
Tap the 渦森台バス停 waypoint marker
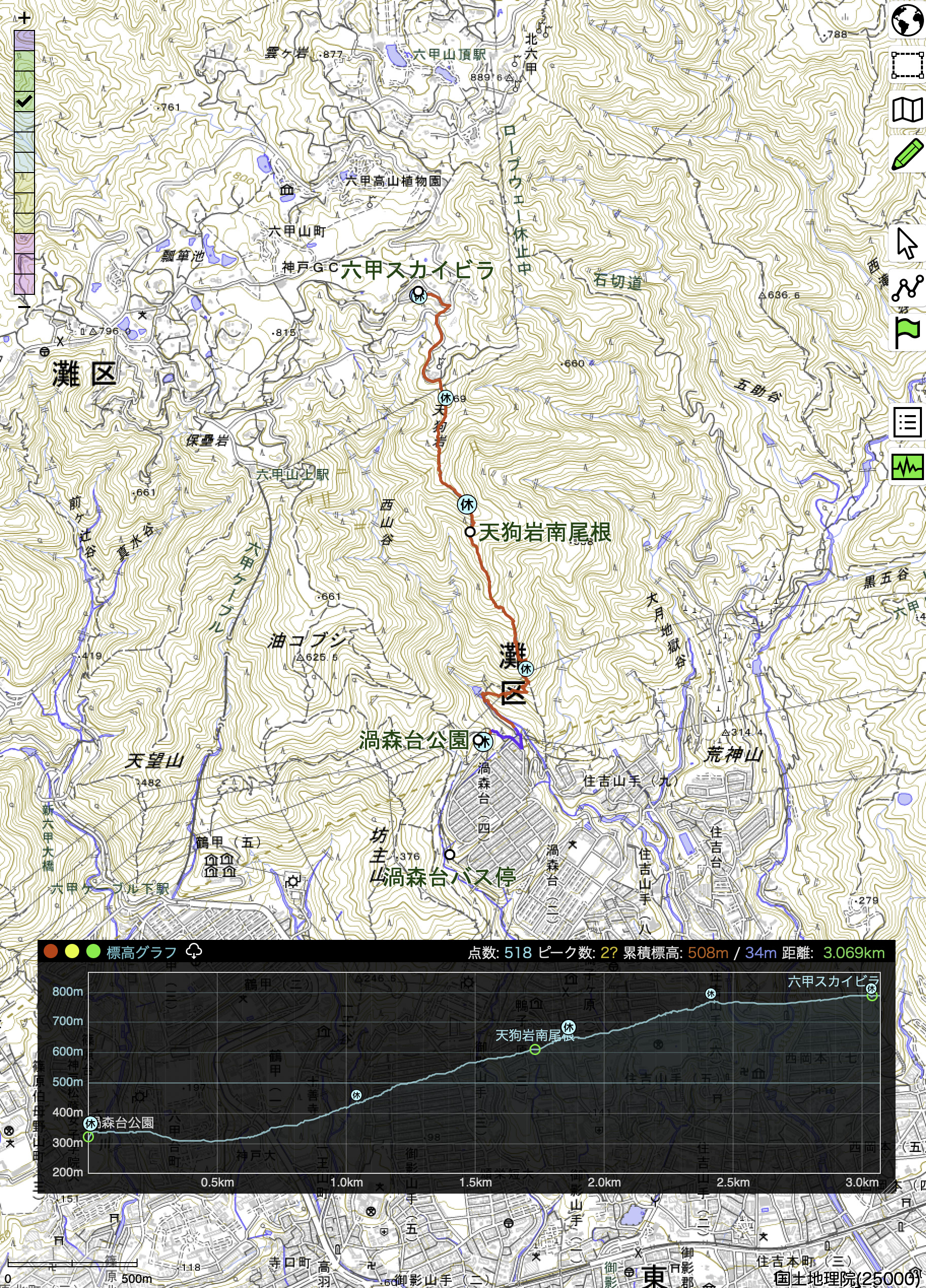(449, 854)
